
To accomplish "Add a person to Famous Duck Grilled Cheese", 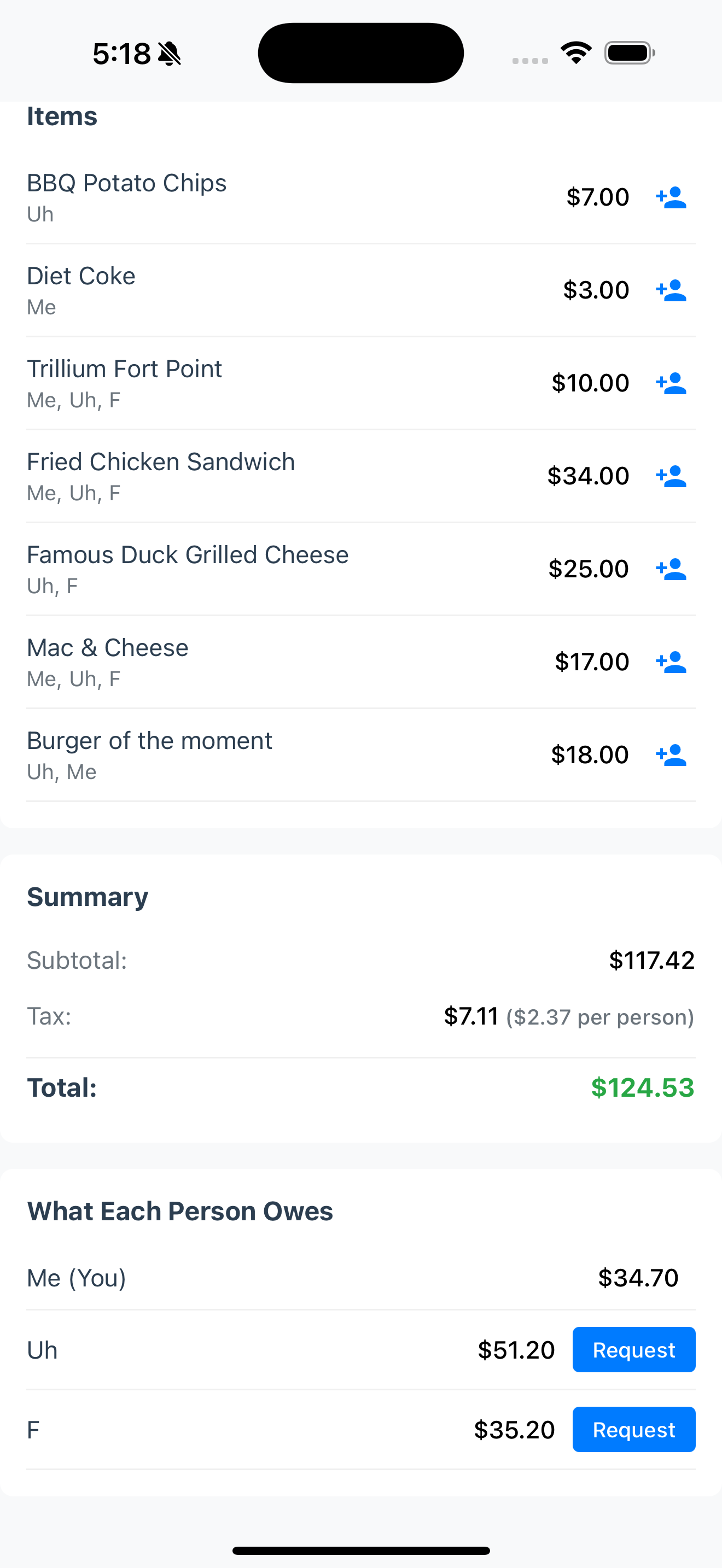I will (x=671, y=570).
